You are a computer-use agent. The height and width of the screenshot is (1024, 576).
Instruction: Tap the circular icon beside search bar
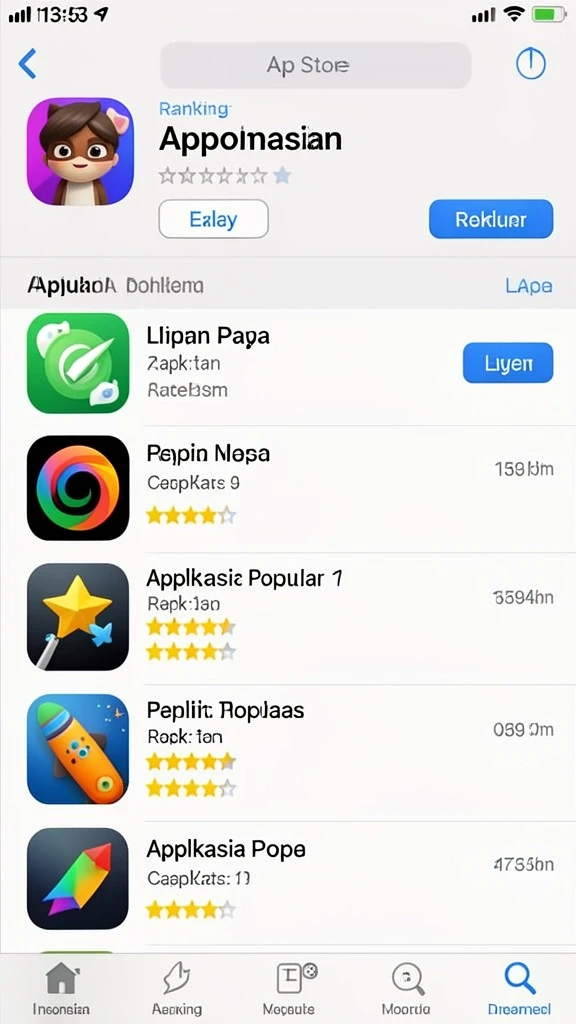coord(530,64)
